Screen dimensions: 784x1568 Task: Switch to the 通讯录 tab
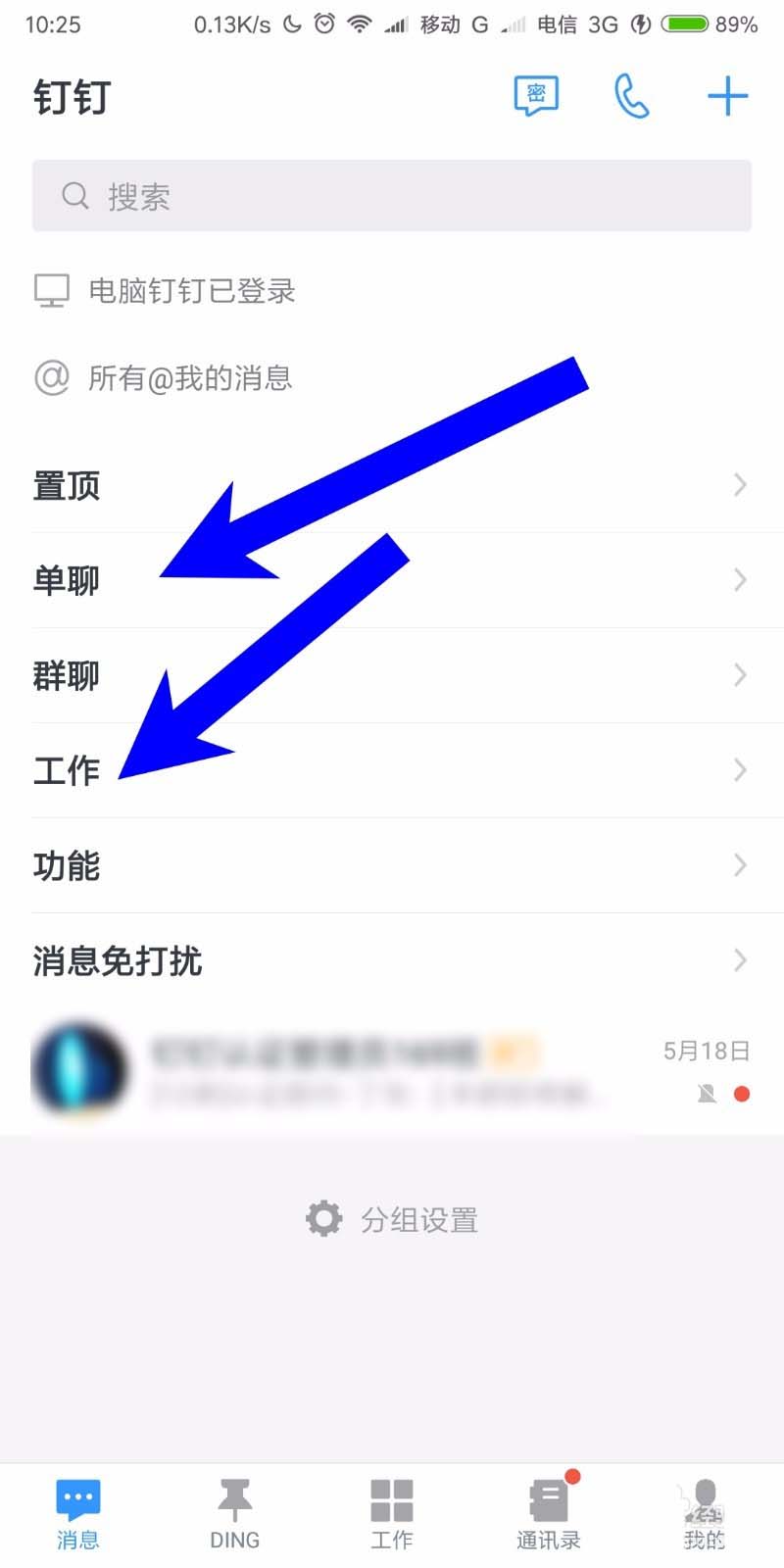click(x=549, y=1514)
